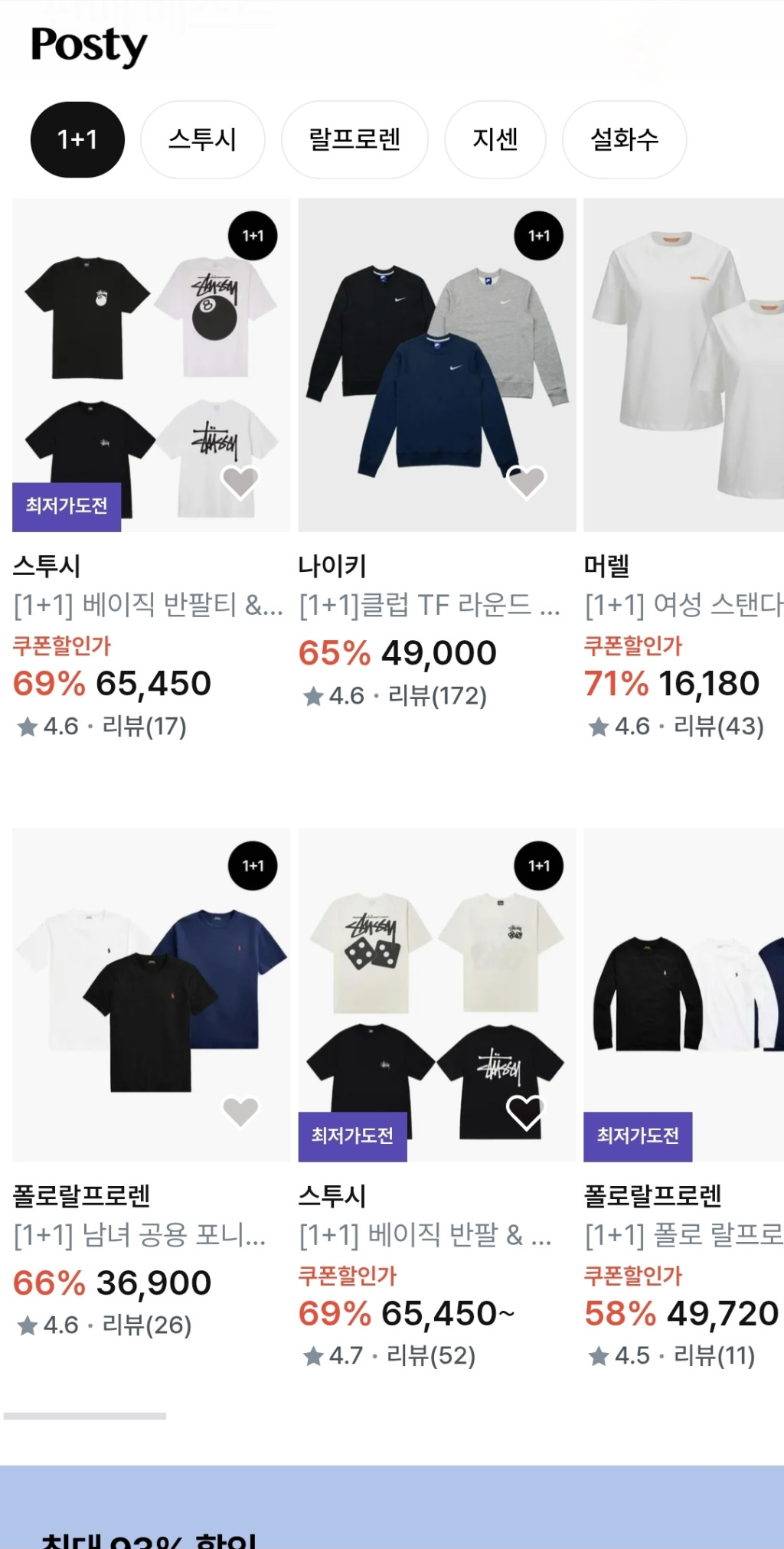This screenshot has width=784, height=1549.
Task: Select the 지센 chip
Action: pos(495,139)
